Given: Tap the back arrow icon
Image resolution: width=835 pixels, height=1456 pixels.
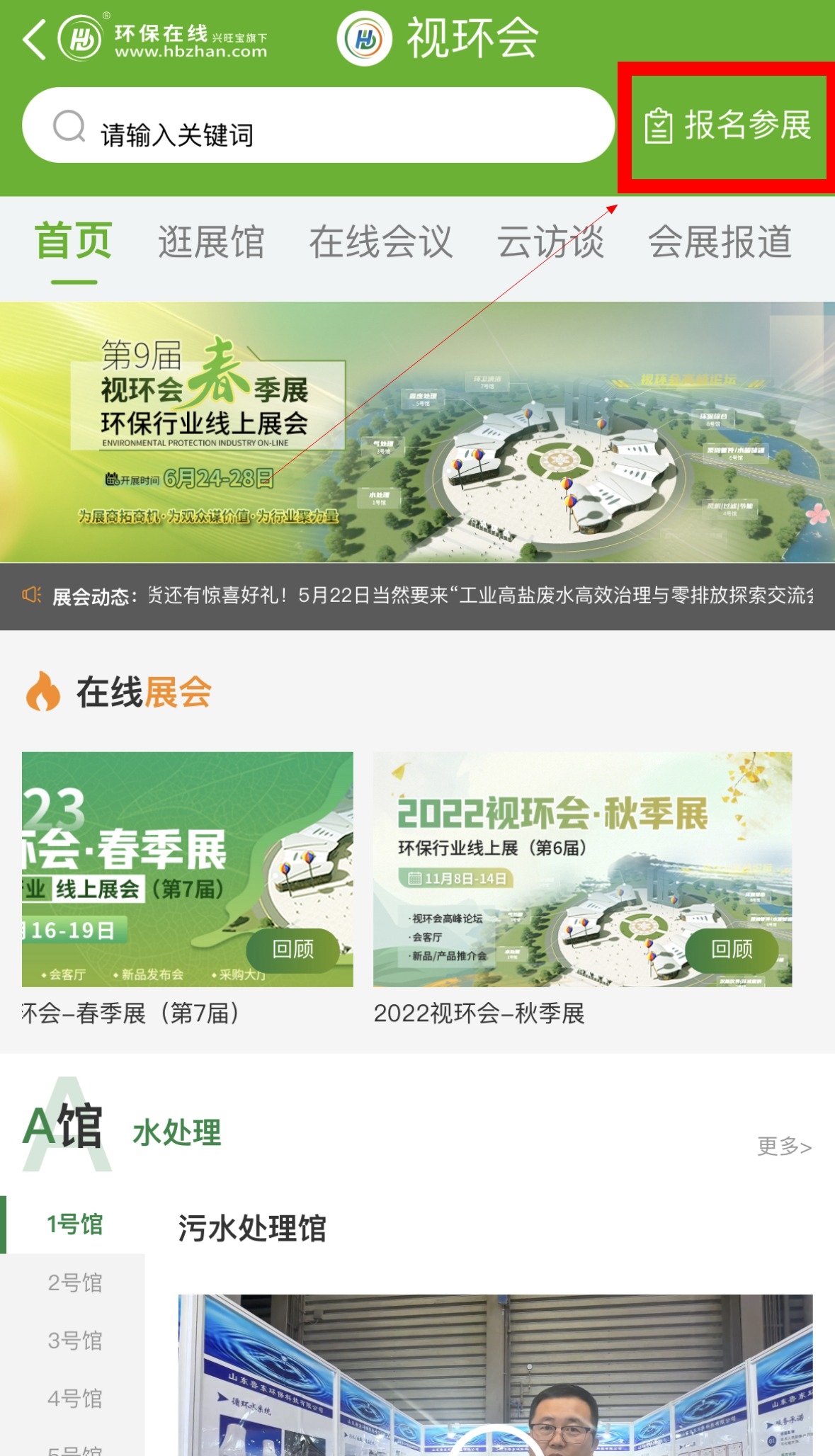Looking at the screenshot, I should pos(35,40).
